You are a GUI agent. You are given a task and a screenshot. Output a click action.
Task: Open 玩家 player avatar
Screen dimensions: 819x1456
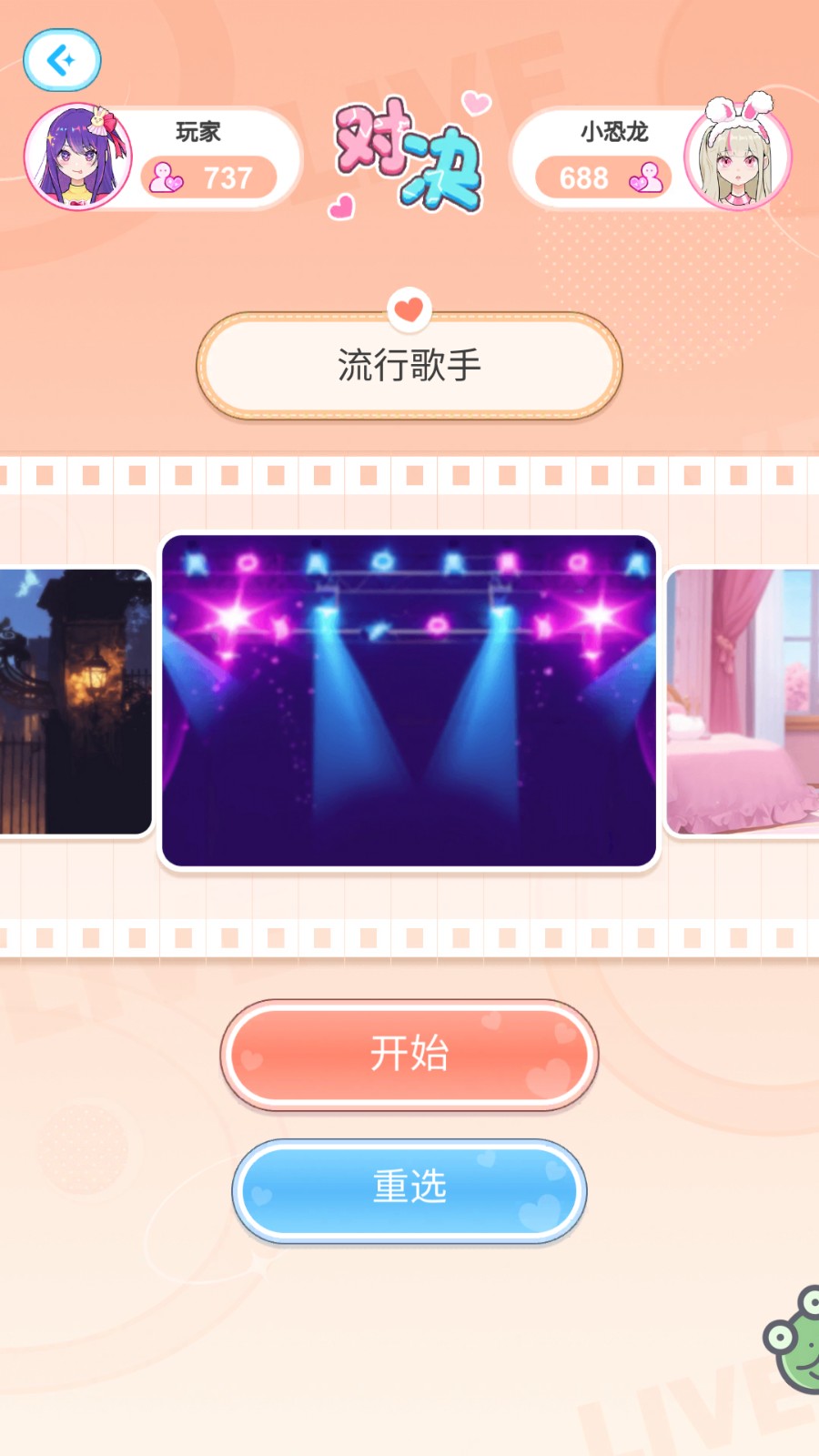(x=78, y=157)
